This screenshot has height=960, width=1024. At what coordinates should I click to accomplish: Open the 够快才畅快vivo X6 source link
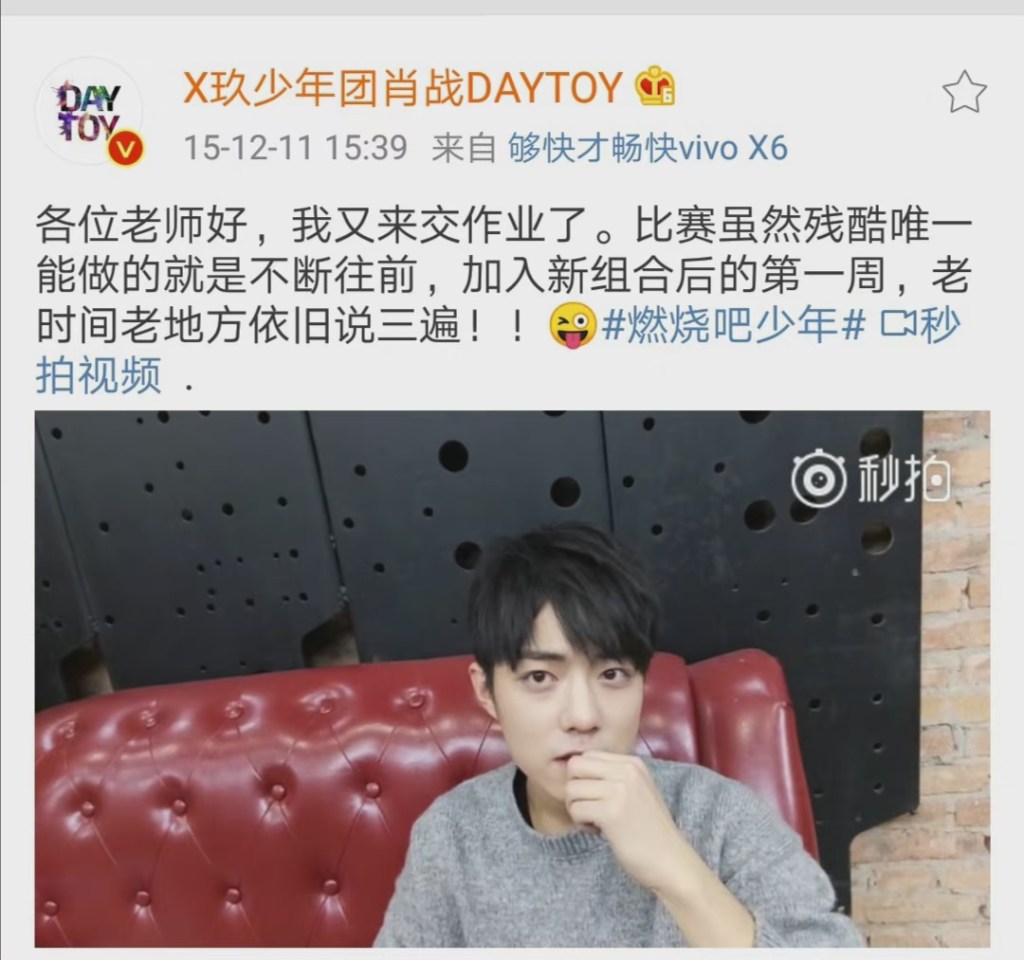click(648, 148)
